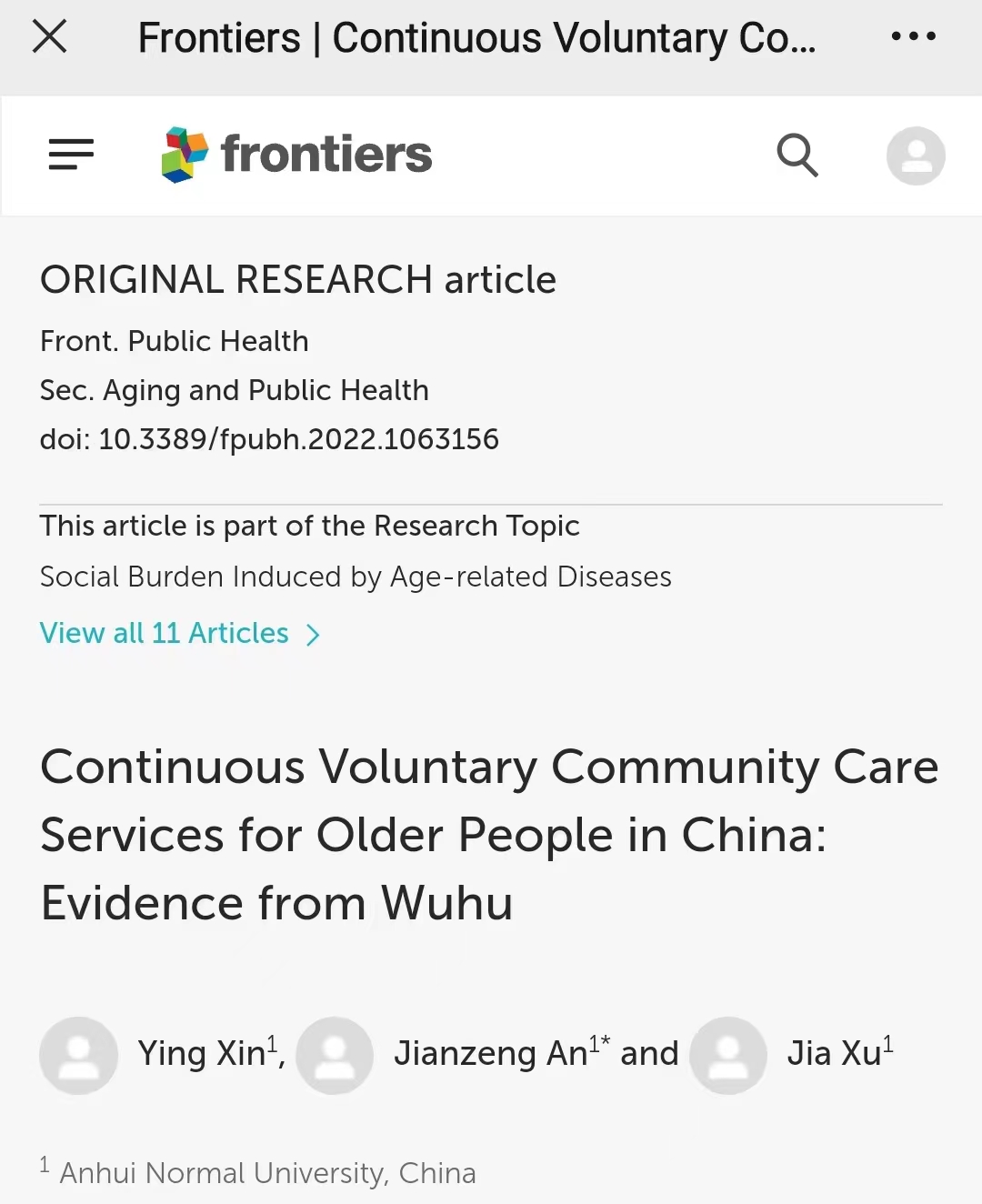This screenshot has width=982, height=1204.
Task: Open the user account icon
Action: pyautogui.click(x=916, y=156)
